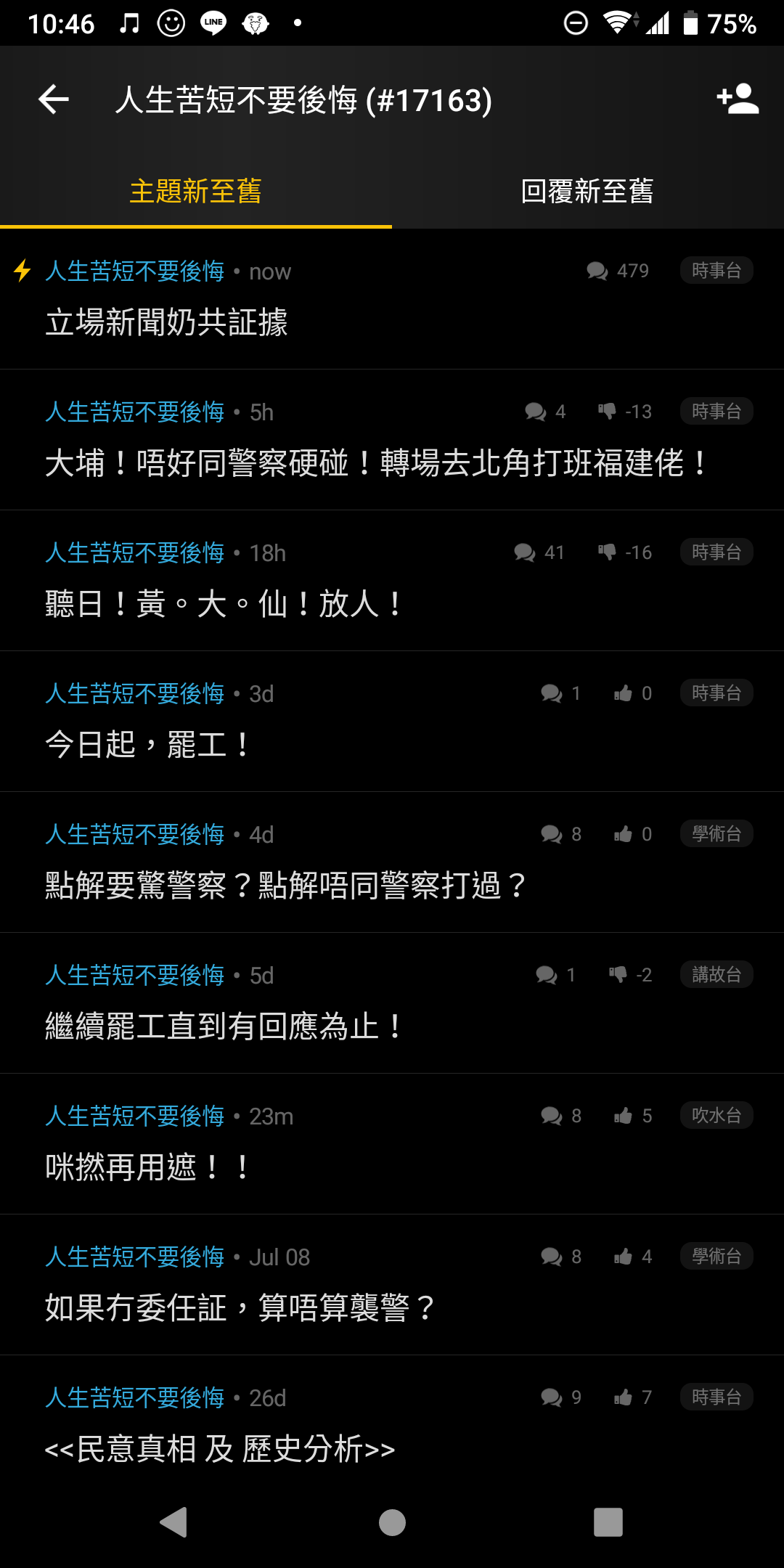
Task: Open the thread 立場新聞奶共証據
Action: click(392, 299)
